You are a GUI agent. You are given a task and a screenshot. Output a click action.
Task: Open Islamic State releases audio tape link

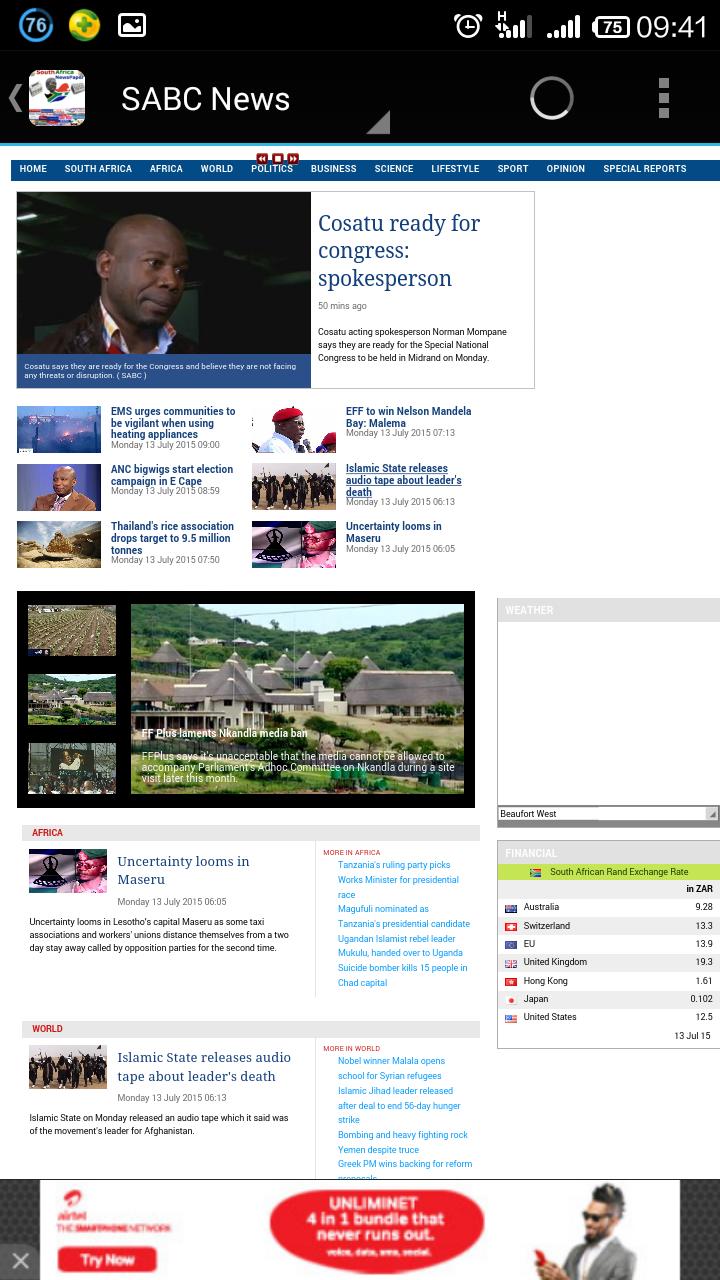coord(403,479)
